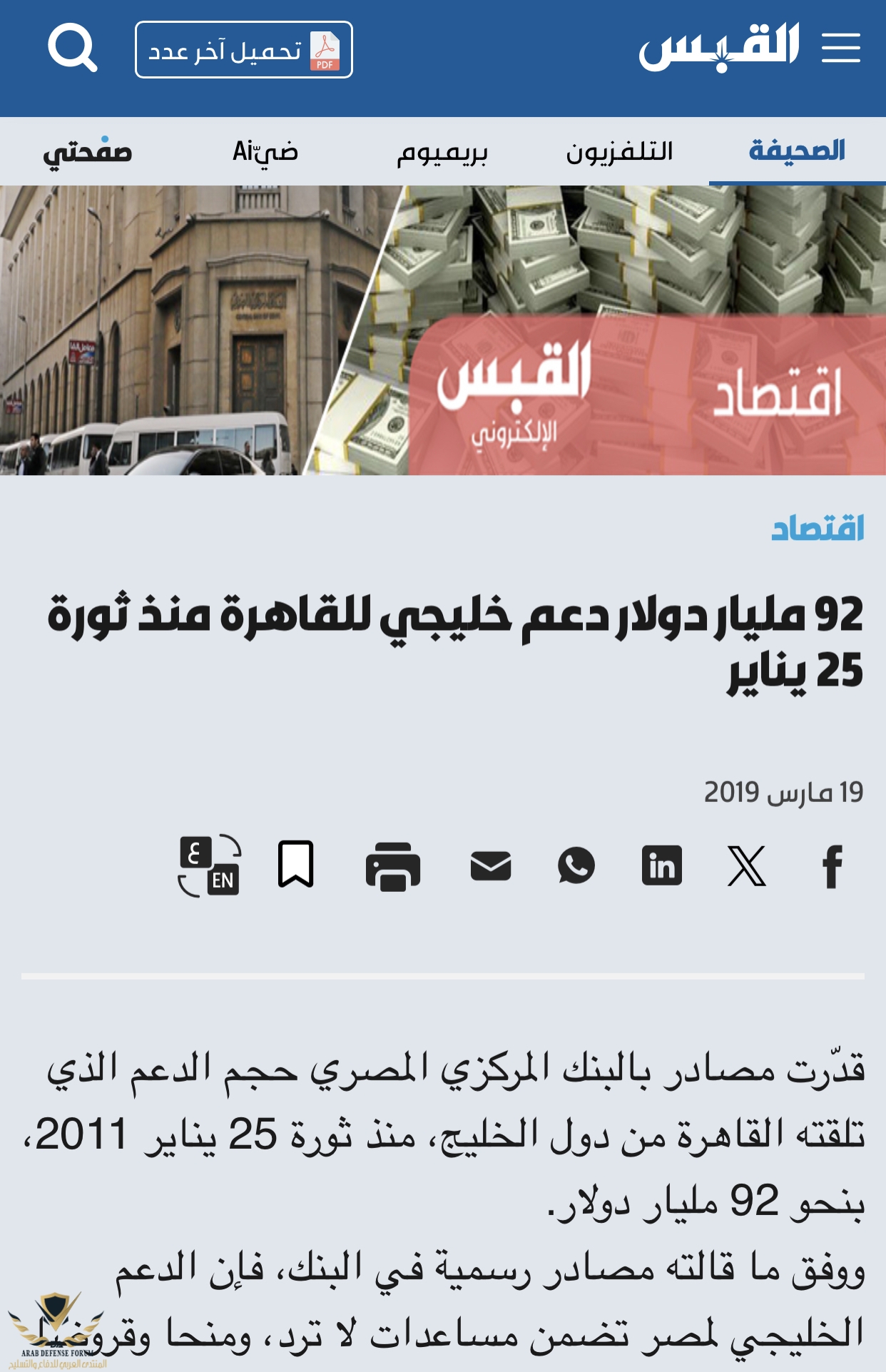Viewport: 886px width, 1372px height.
Task: Open the اقتصاد category link
Action: point(818,529)
